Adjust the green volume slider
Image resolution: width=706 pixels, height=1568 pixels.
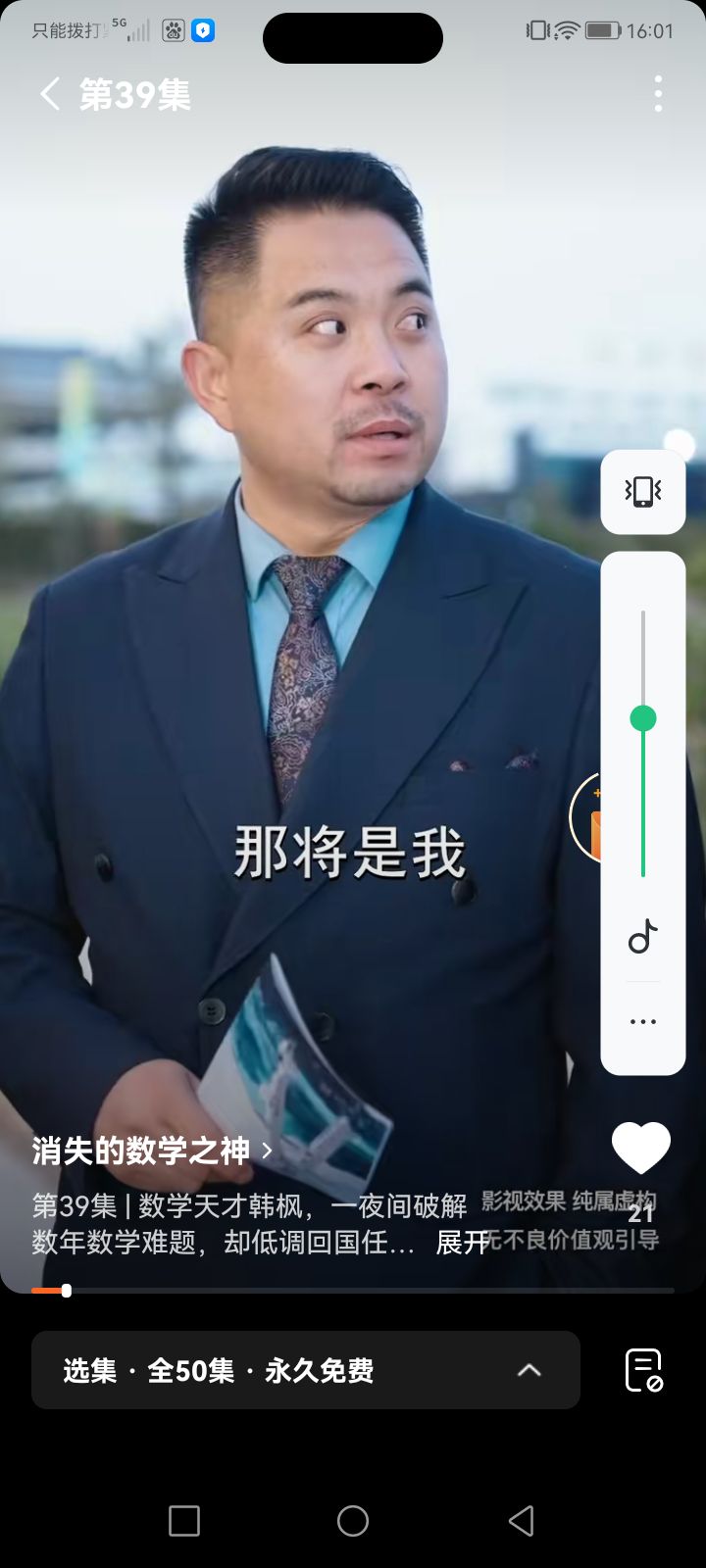click(643, 719)
